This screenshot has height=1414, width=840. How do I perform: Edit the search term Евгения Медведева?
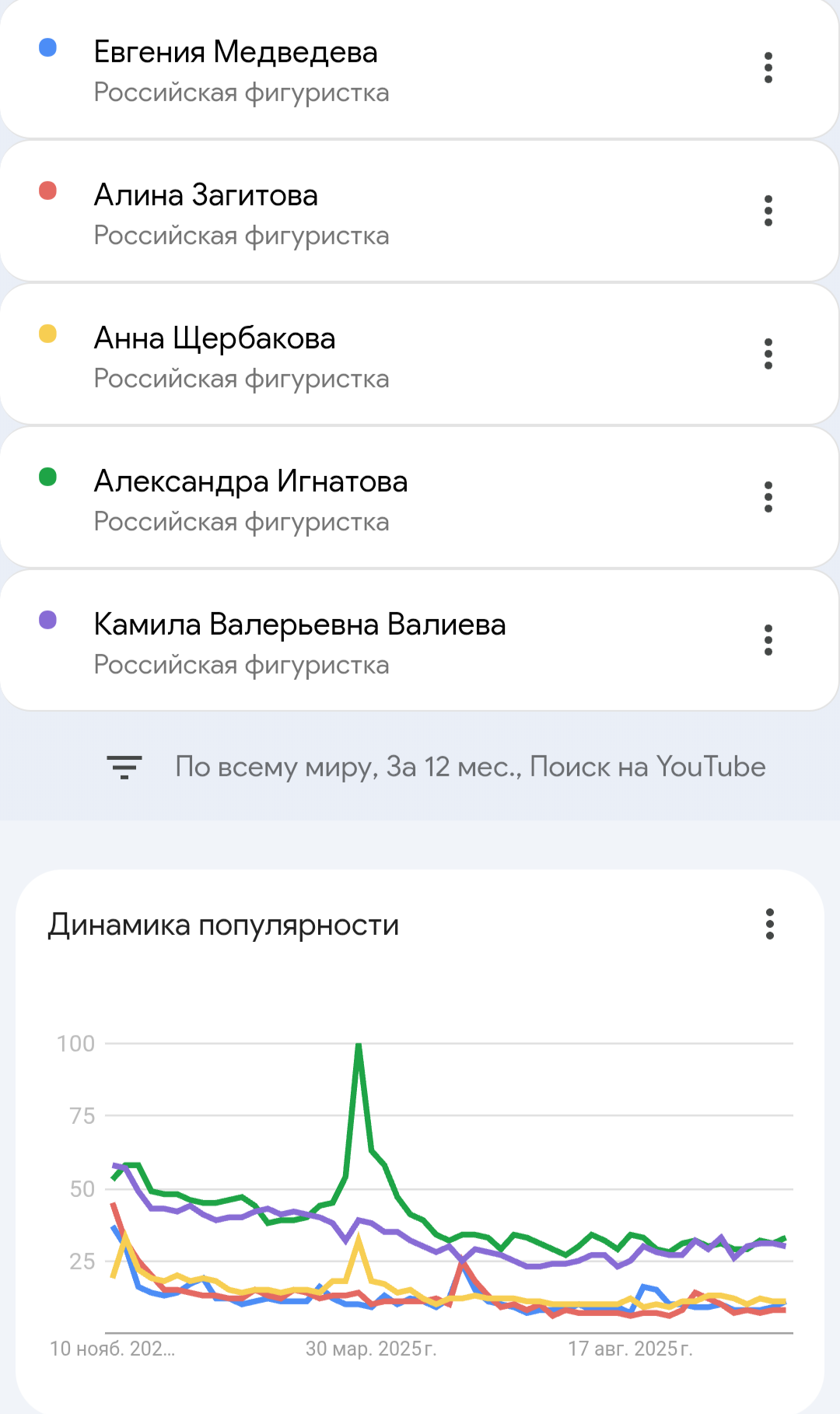236,53
